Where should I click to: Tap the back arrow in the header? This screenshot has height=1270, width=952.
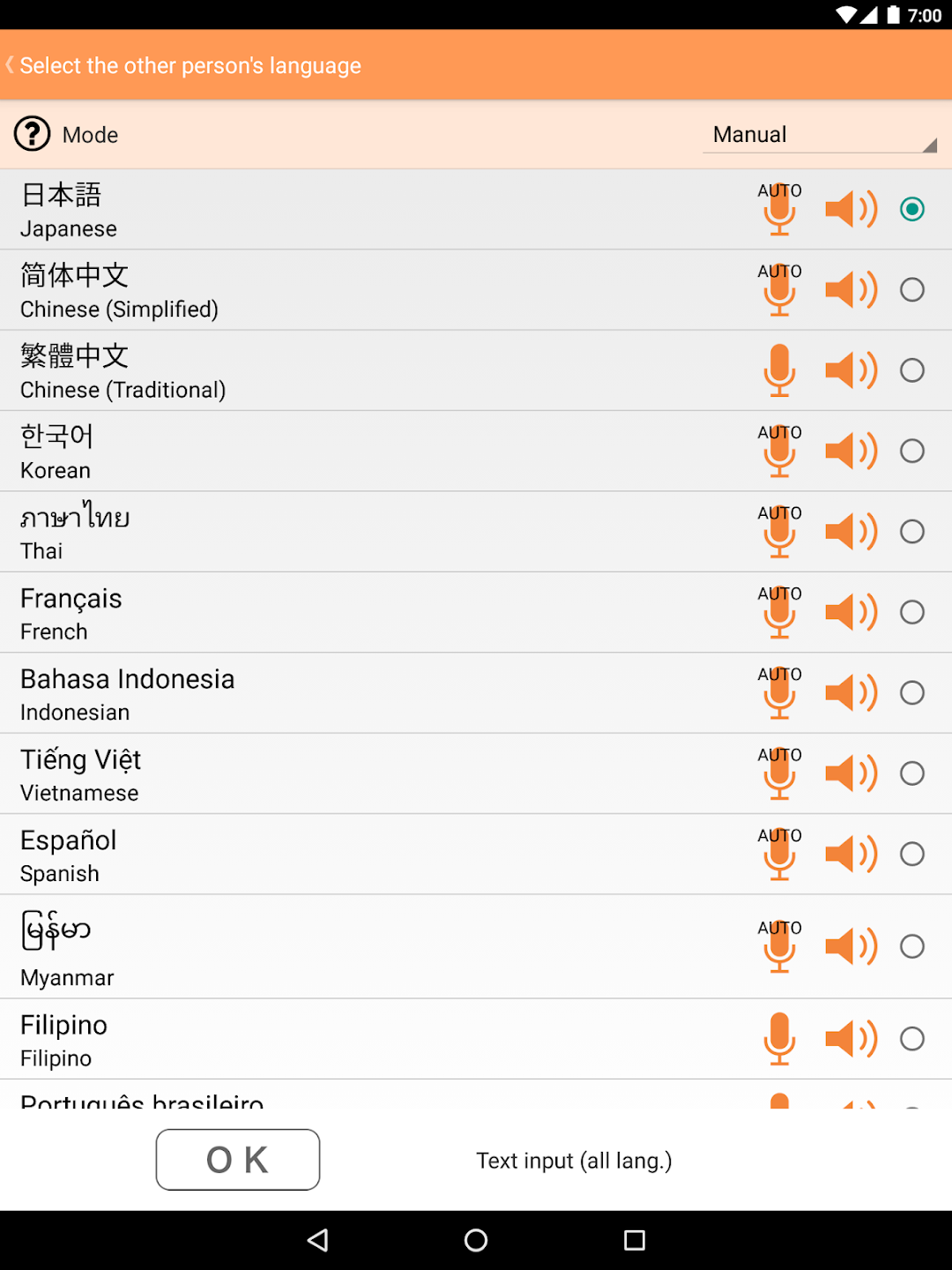9,64
